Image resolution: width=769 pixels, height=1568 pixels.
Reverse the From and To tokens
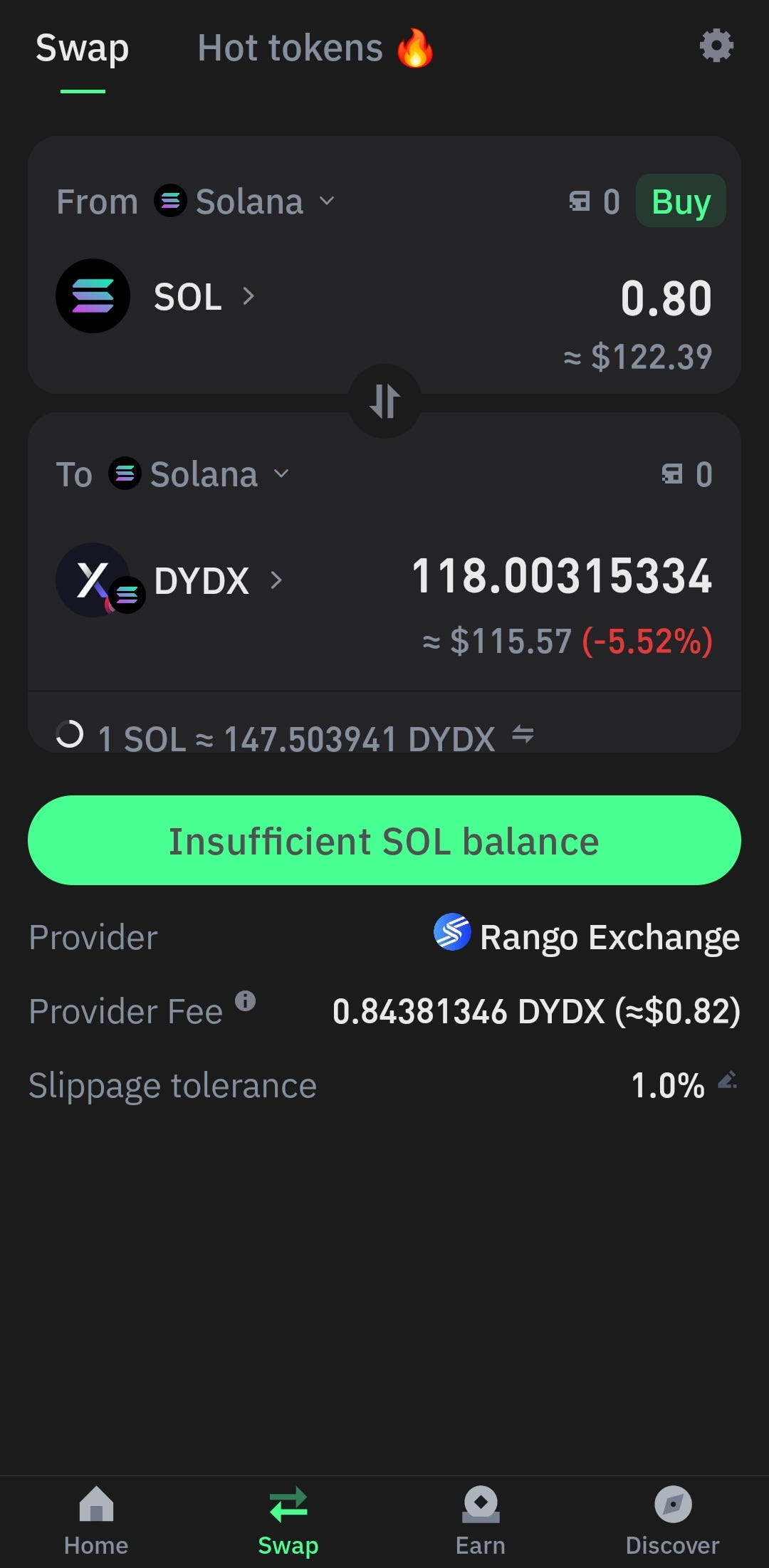[x=384, y=401]
